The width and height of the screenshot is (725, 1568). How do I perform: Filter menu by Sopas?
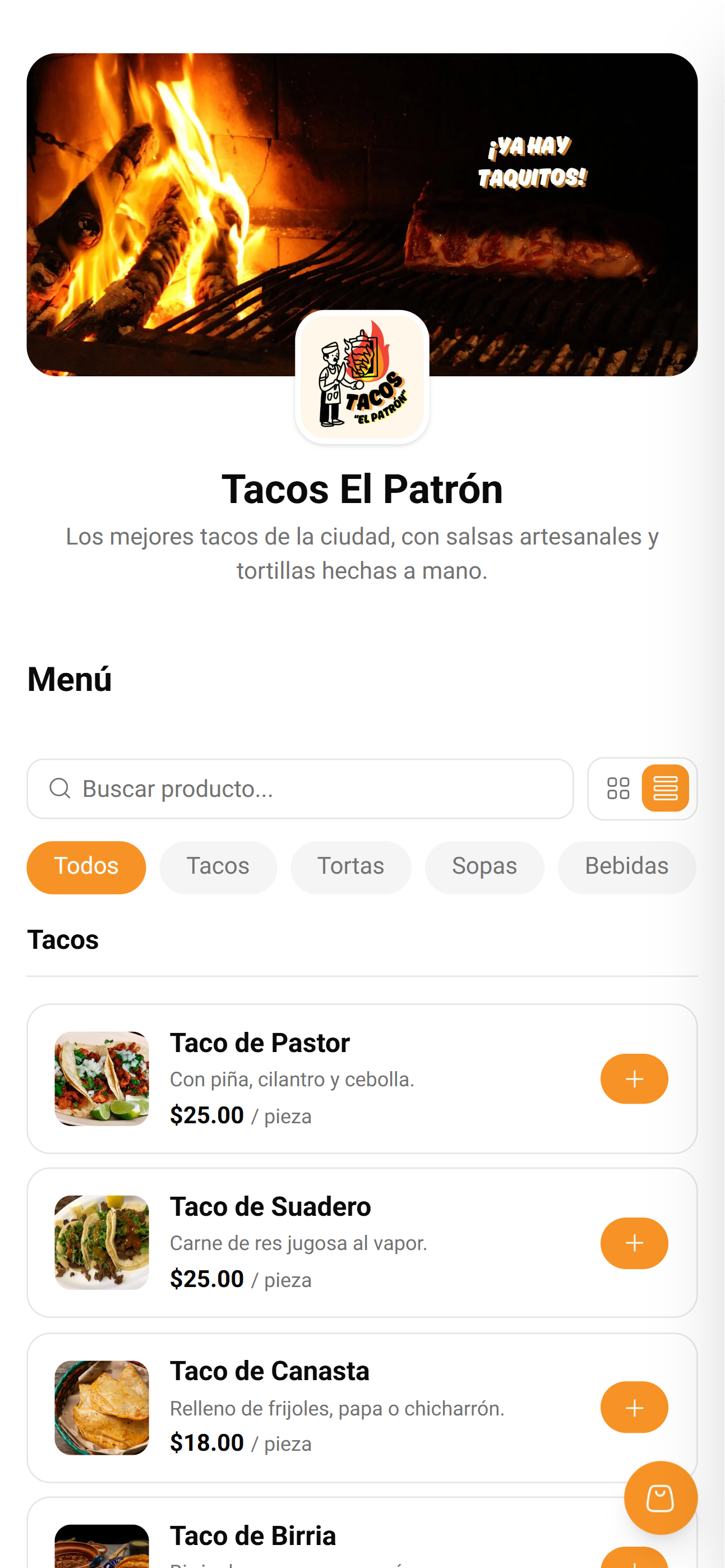[484, 867]
